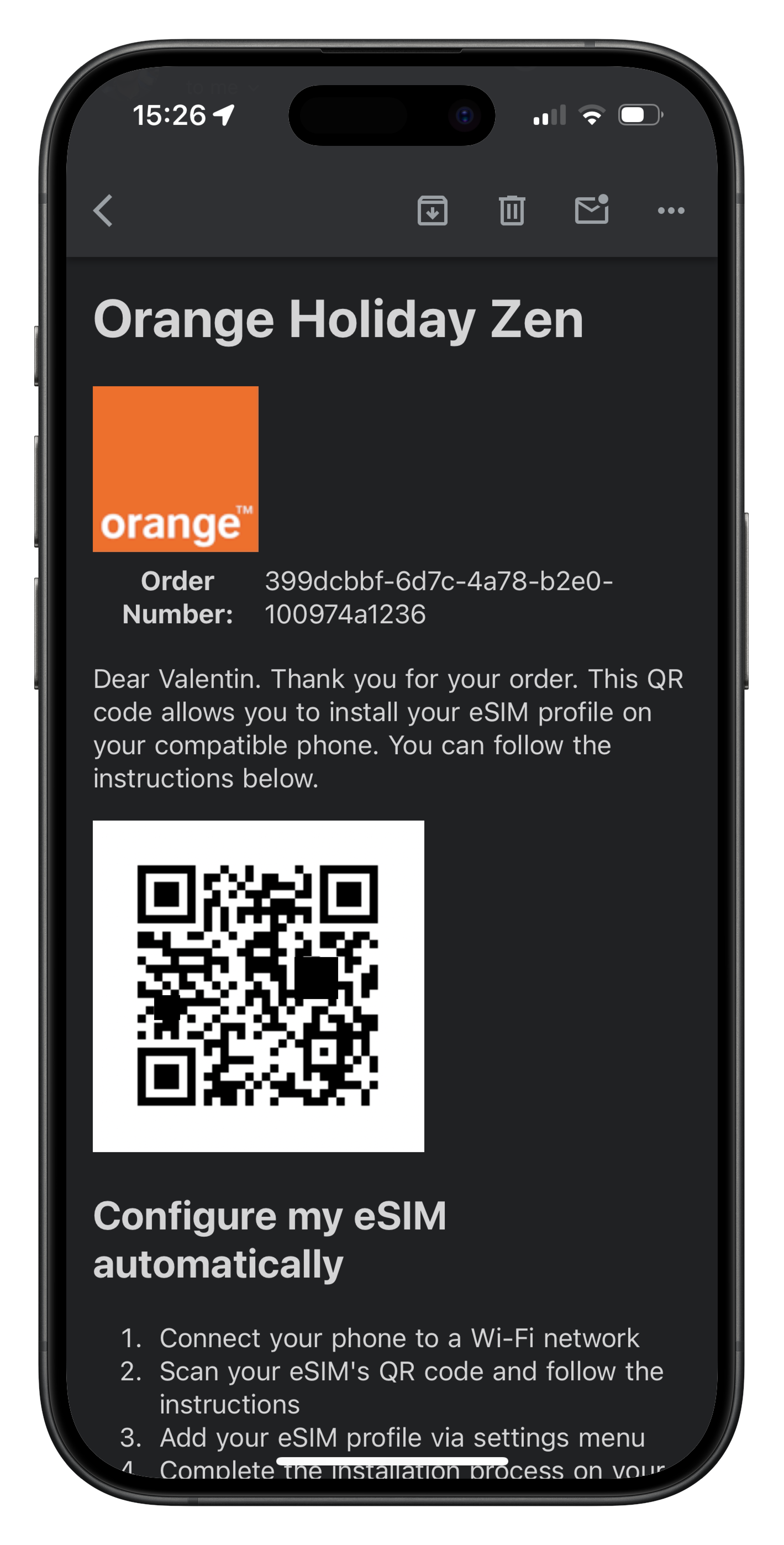
Task: Open the more options menu
Action: (671, 211)
